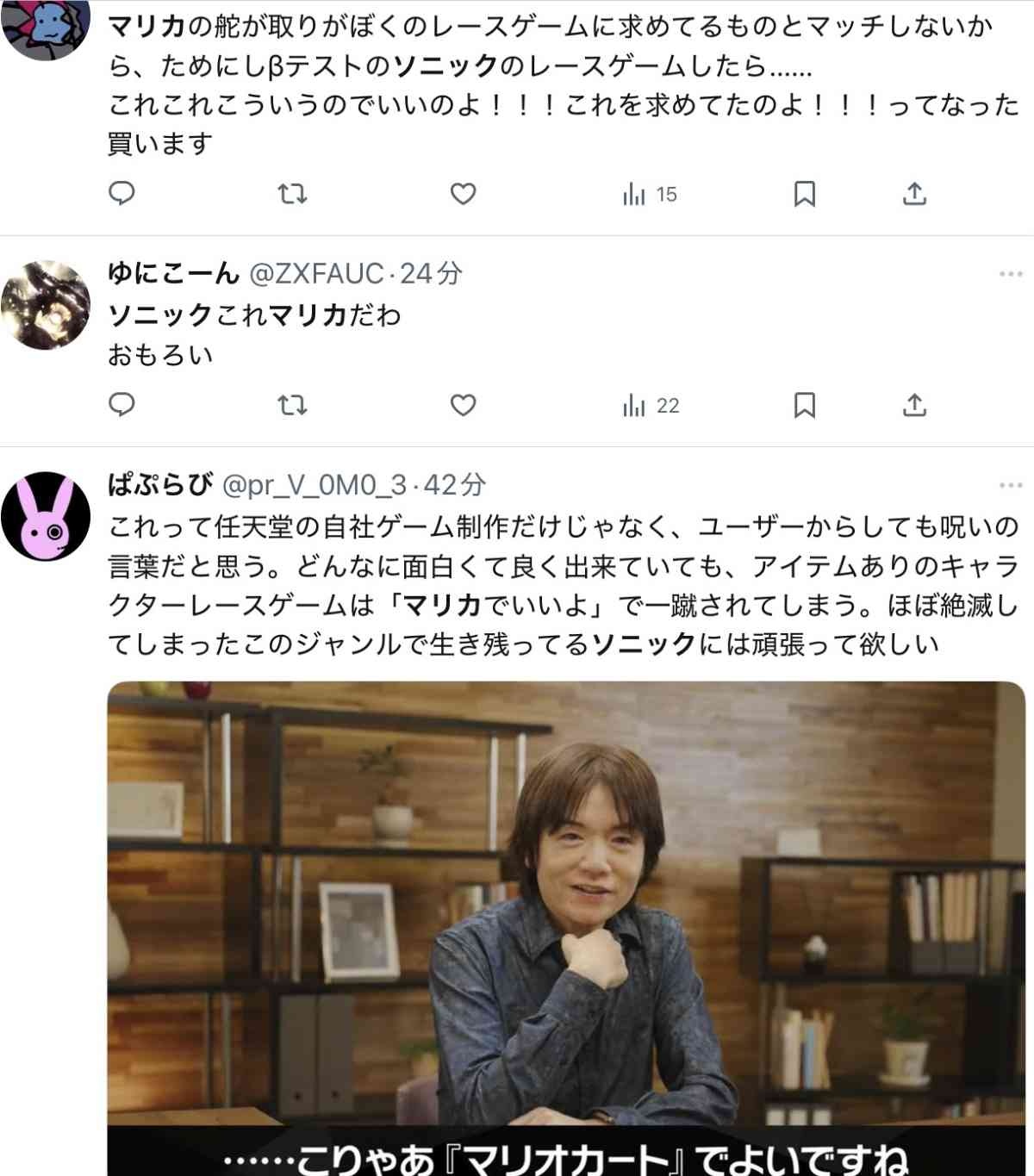
Task: Bookmark ゆにこーん's tweet
Action: tap(804, 405)
